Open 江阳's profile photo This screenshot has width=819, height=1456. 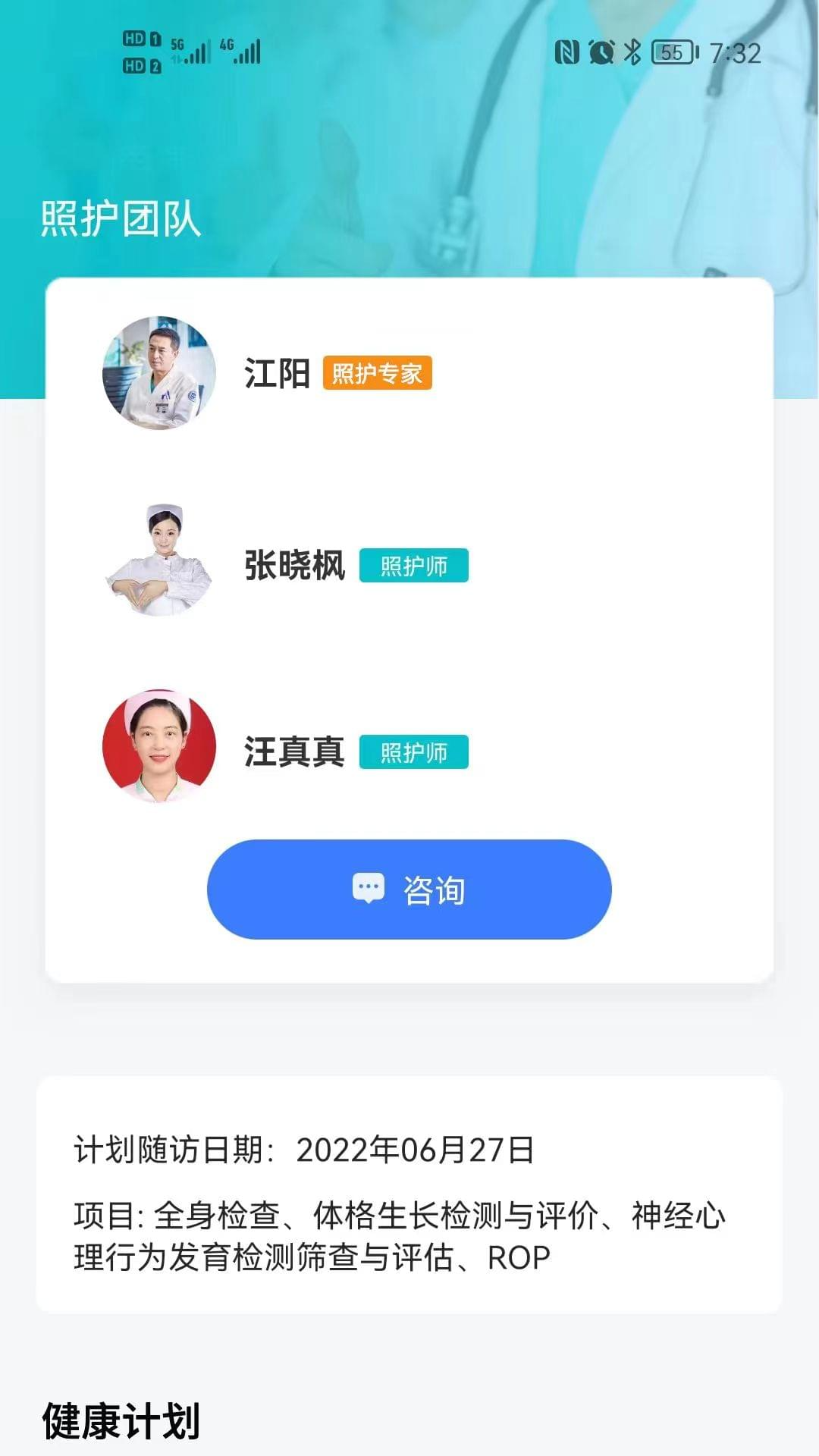point(160,373)
